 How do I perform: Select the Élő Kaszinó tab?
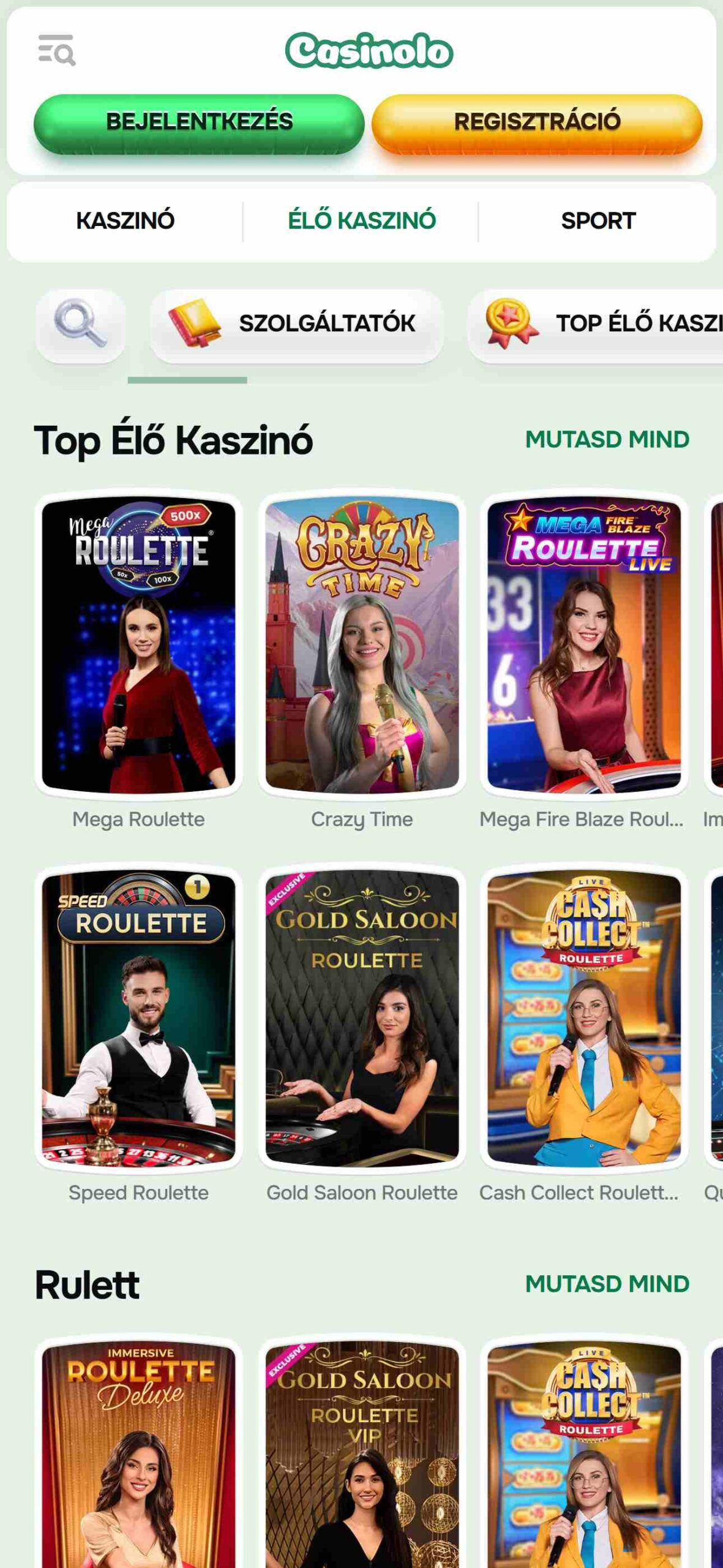(361, 221)
